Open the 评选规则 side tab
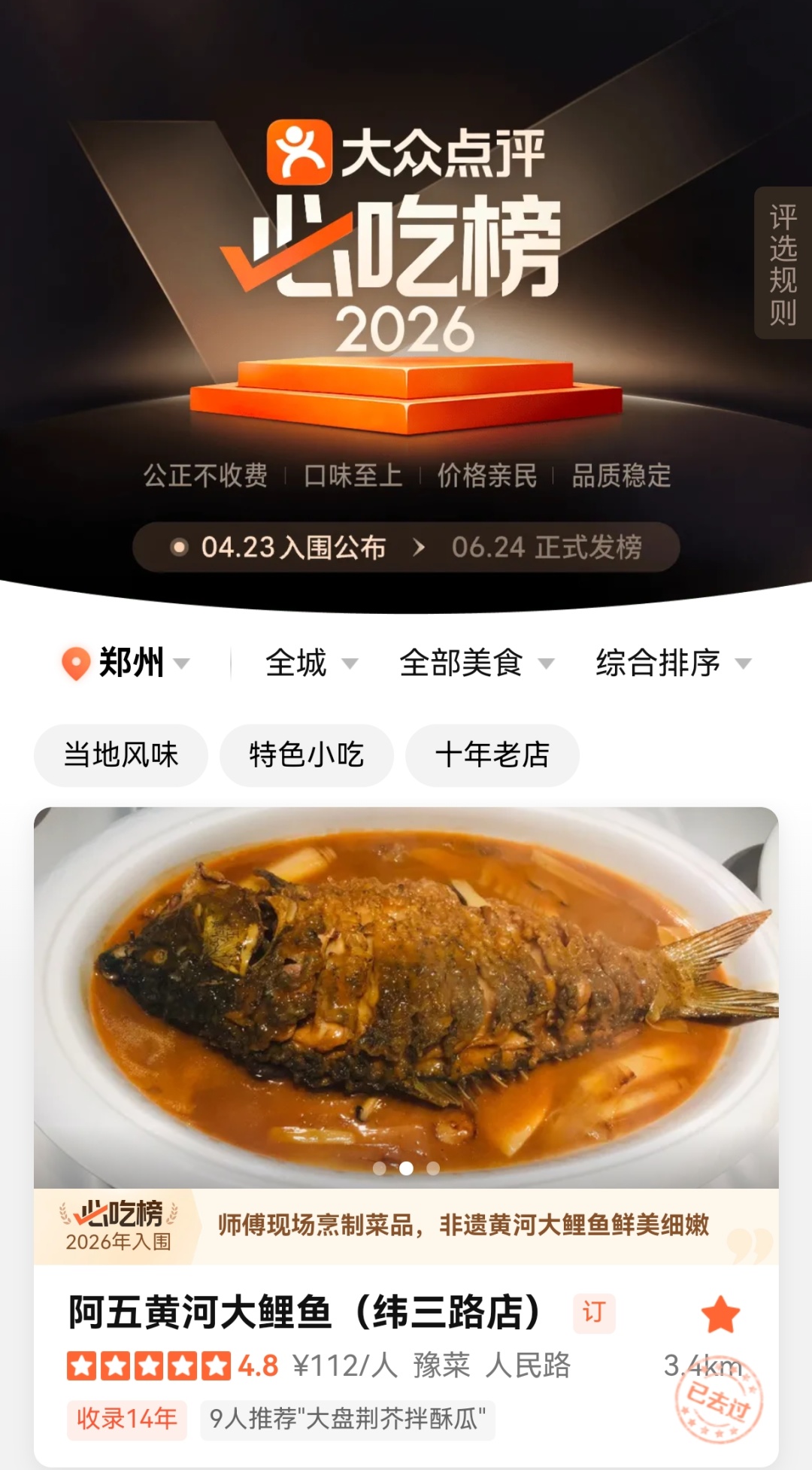The width and height of the screenshot is (812, 1470). (783, 263)
